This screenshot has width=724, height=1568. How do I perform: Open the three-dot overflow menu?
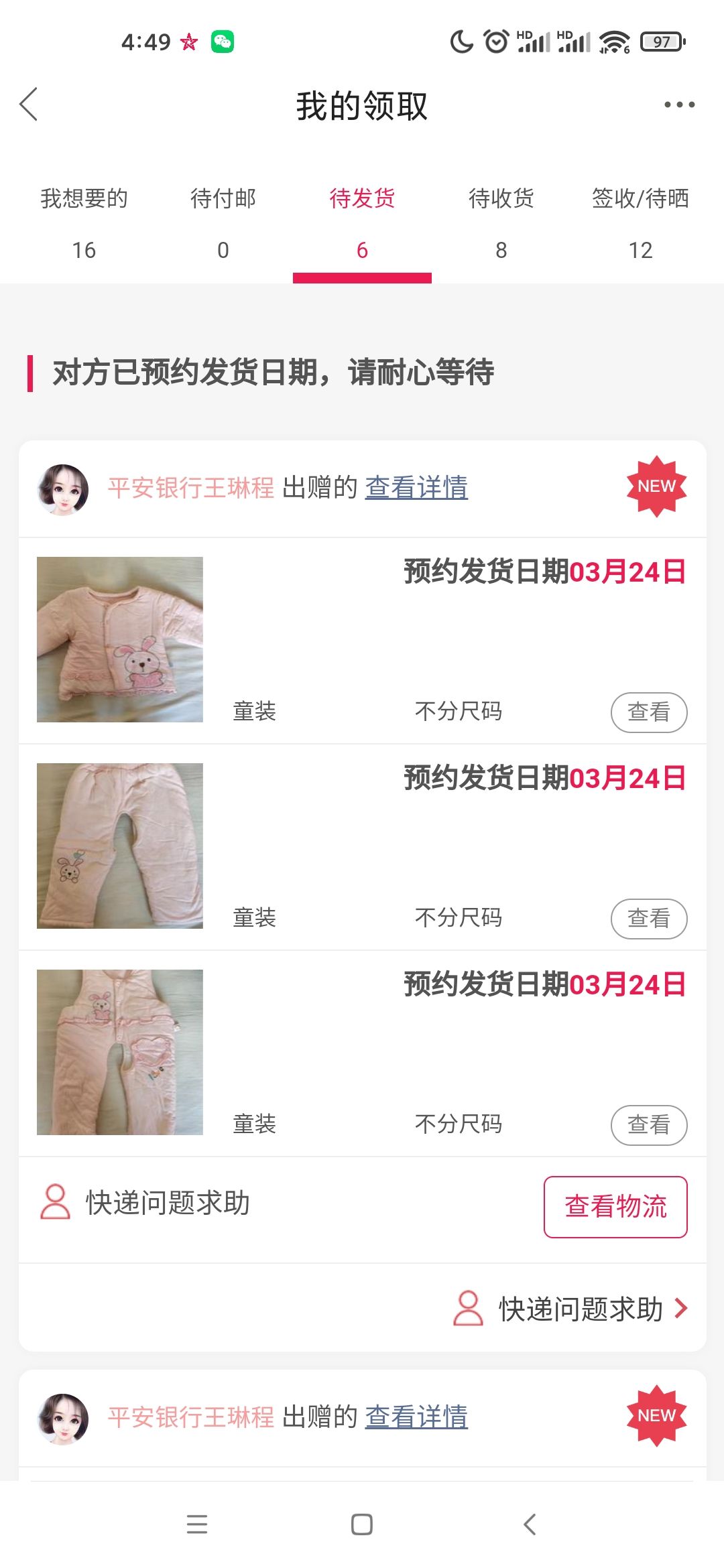679,105
